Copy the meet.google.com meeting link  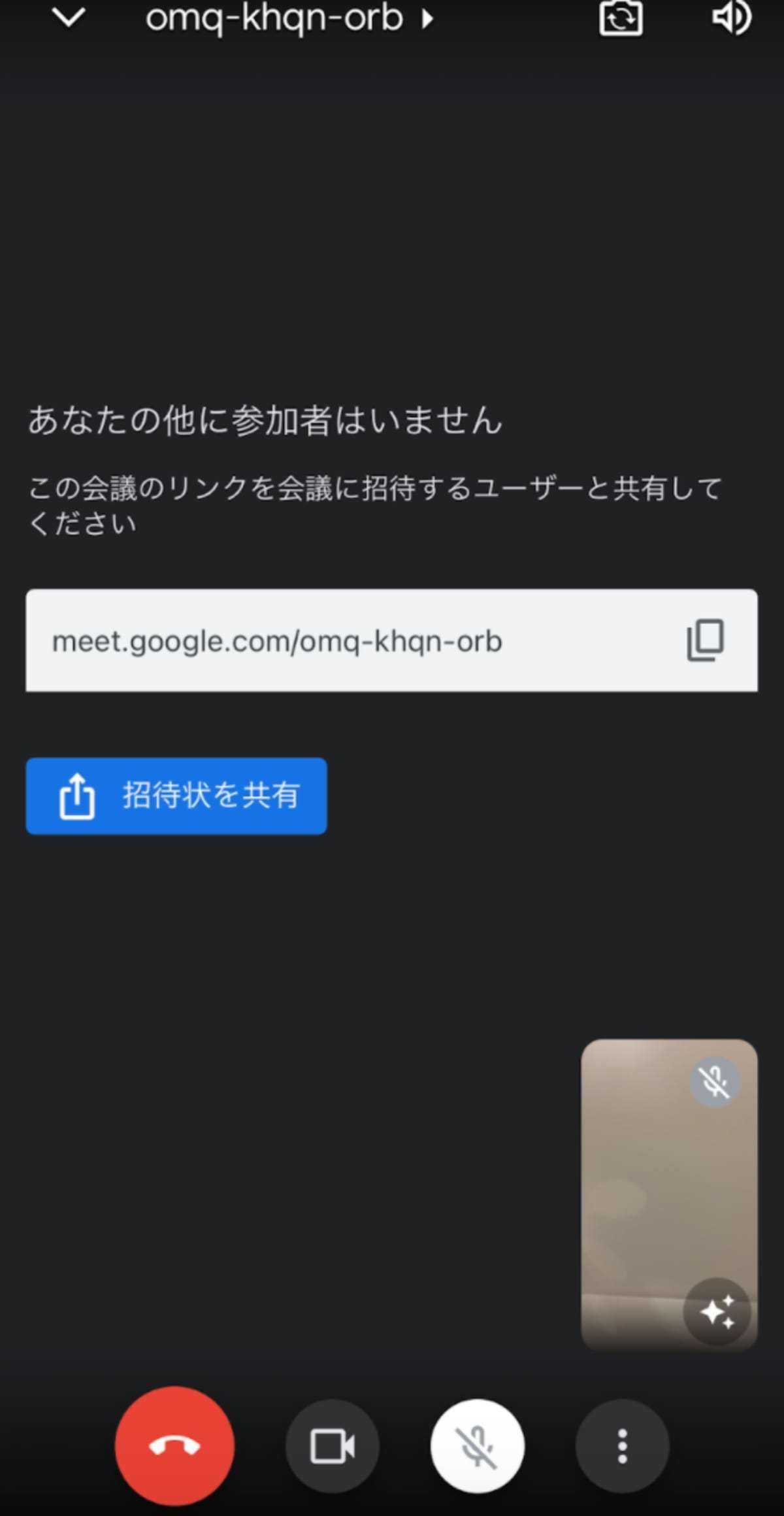pyautogui.click(x=705, y=640)
